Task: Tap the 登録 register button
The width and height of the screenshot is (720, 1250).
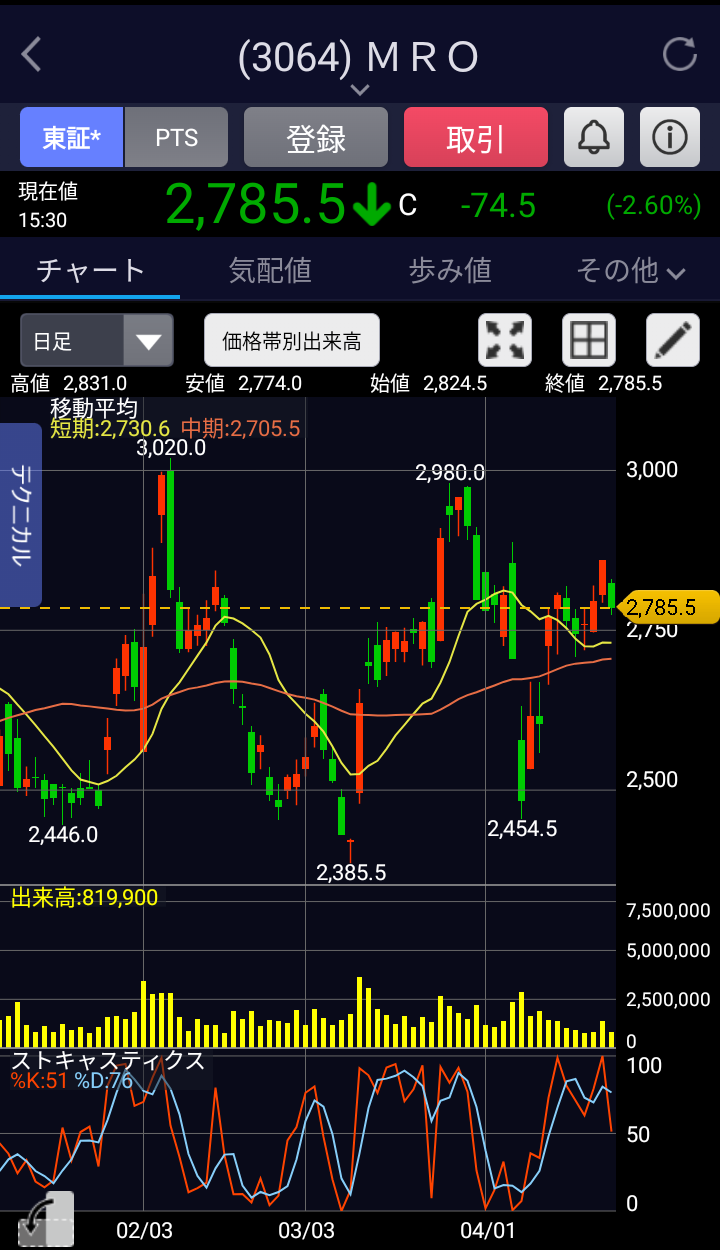Action: [316, 138]
